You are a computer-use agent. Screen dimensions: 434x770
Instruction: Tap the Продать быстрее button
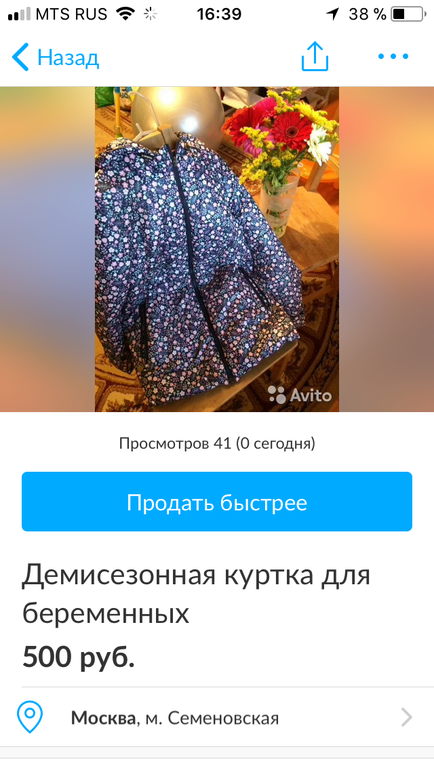point(217,501)
